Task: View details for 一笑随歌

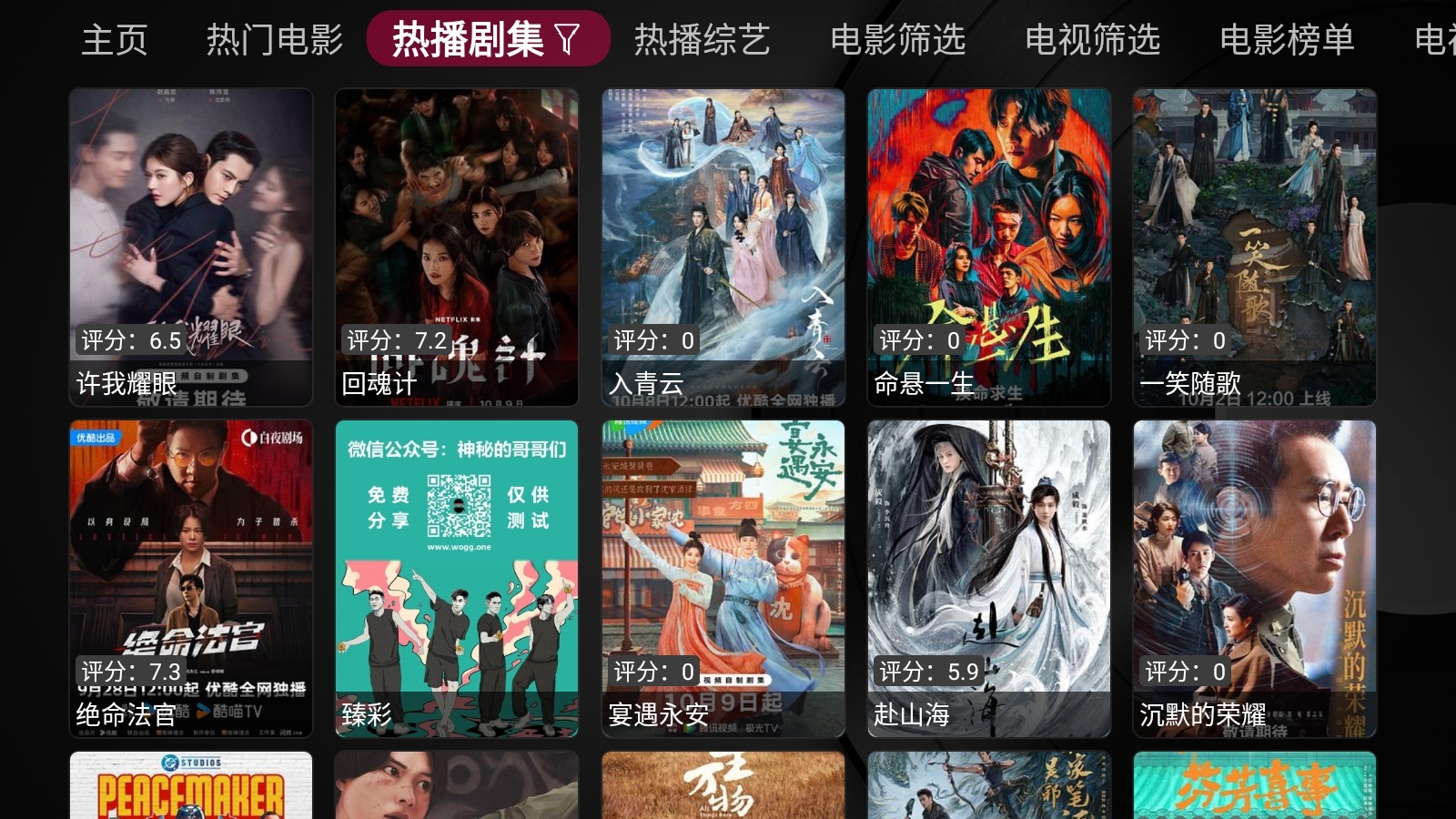Action: [x=1255, y=247]
